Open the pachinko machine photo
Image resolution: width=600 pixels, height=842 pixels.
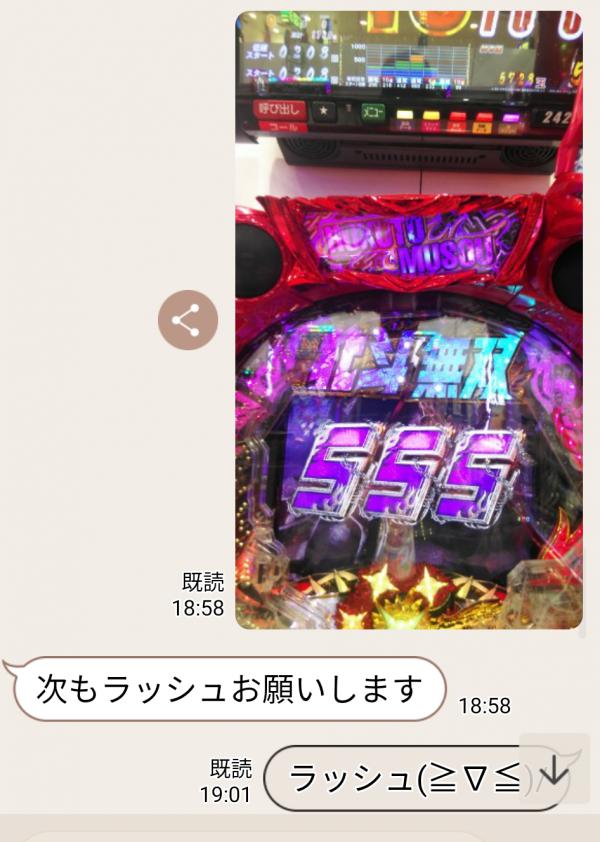408,320
